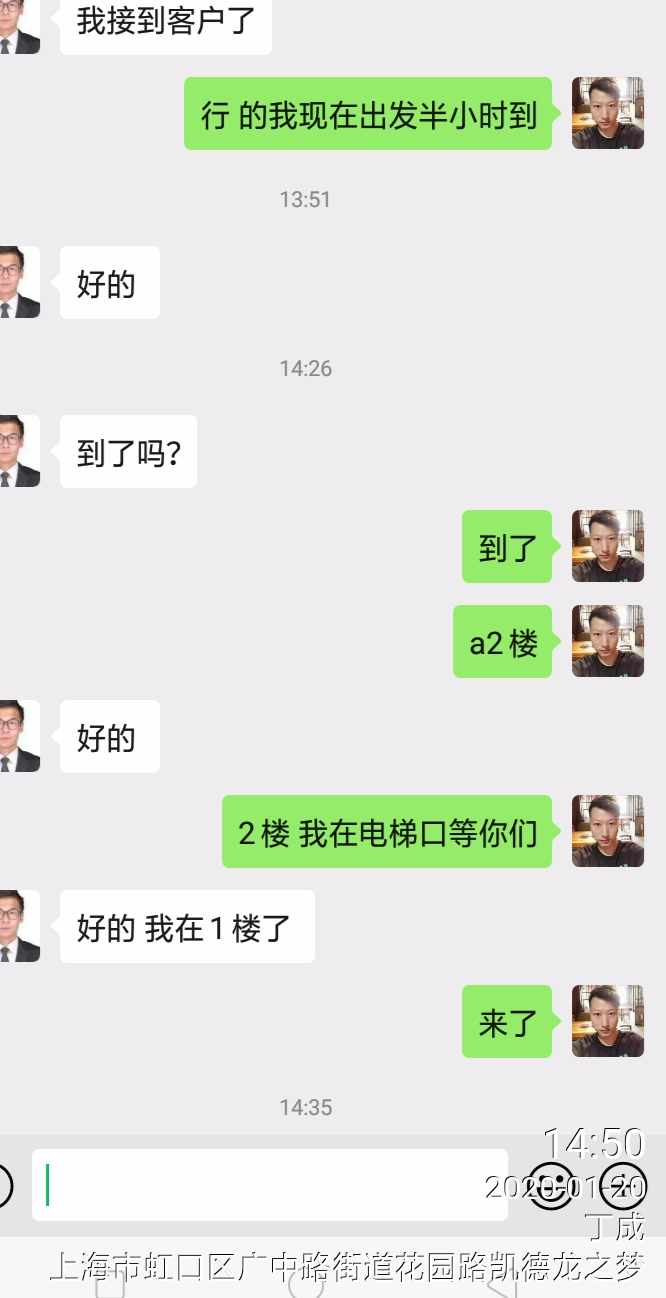This screenshot has height=1298, width=666.
Task: Open the emoji sticker panel
Action: pos(551,1185)
